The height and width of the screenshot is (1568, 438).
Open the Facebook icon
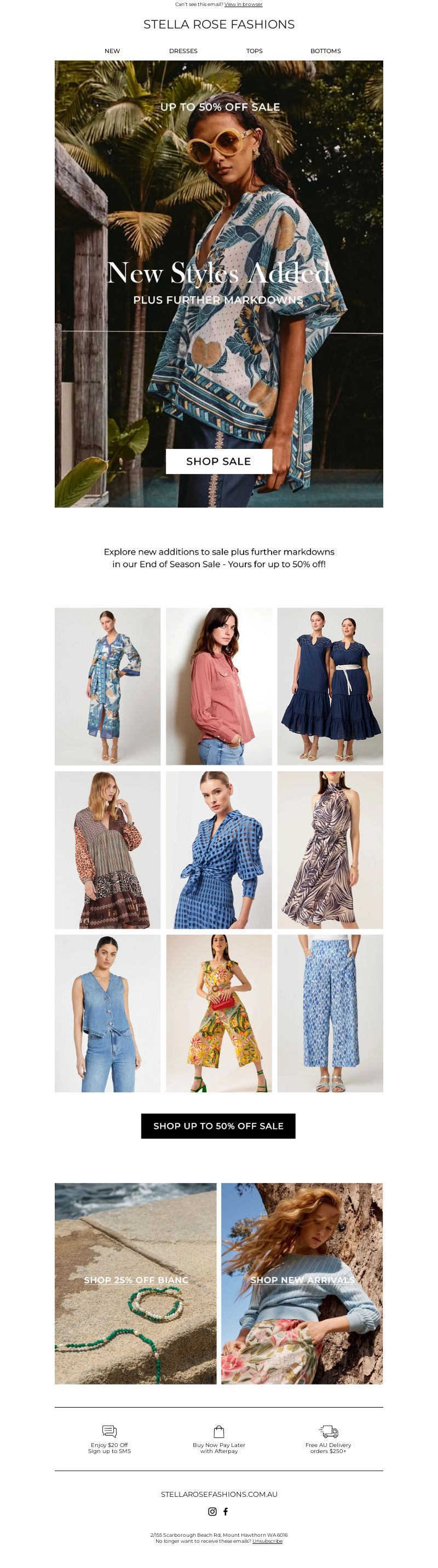point(226,1512)
